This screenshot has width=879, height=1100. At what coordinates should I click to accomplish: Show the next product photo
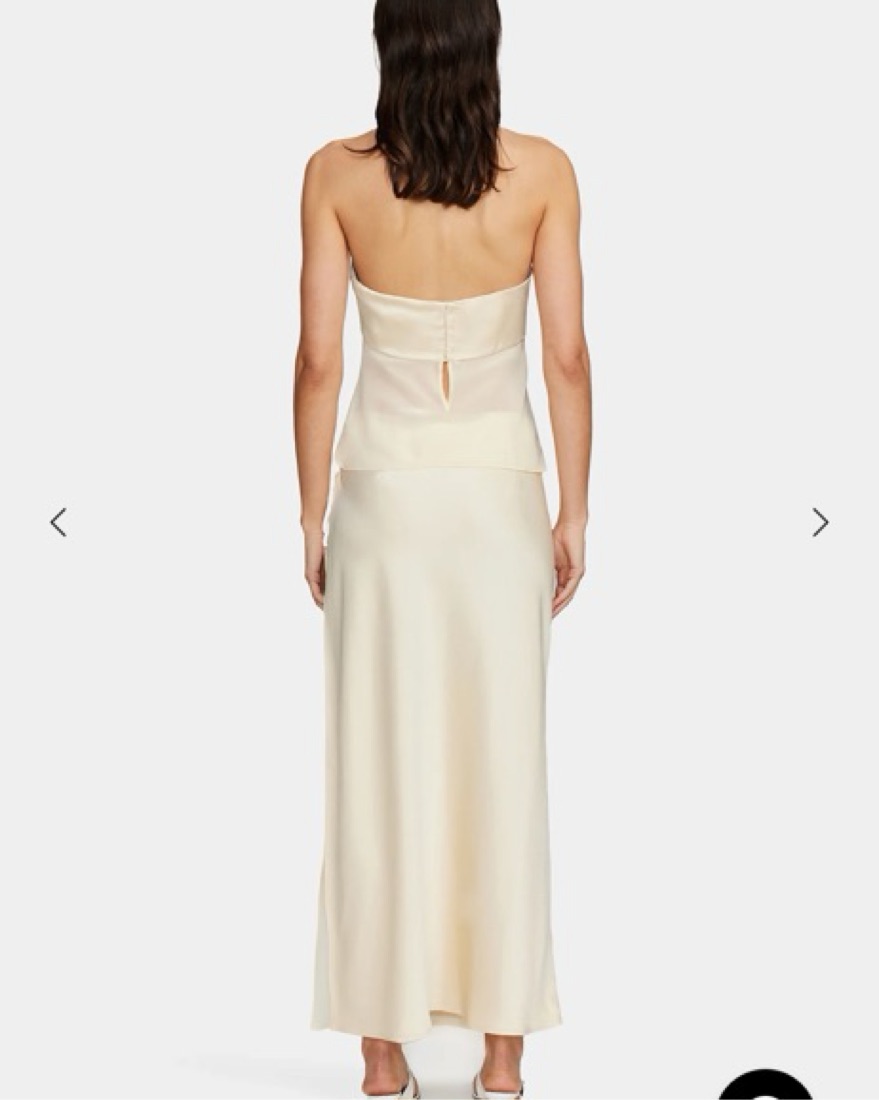(820, 522)
